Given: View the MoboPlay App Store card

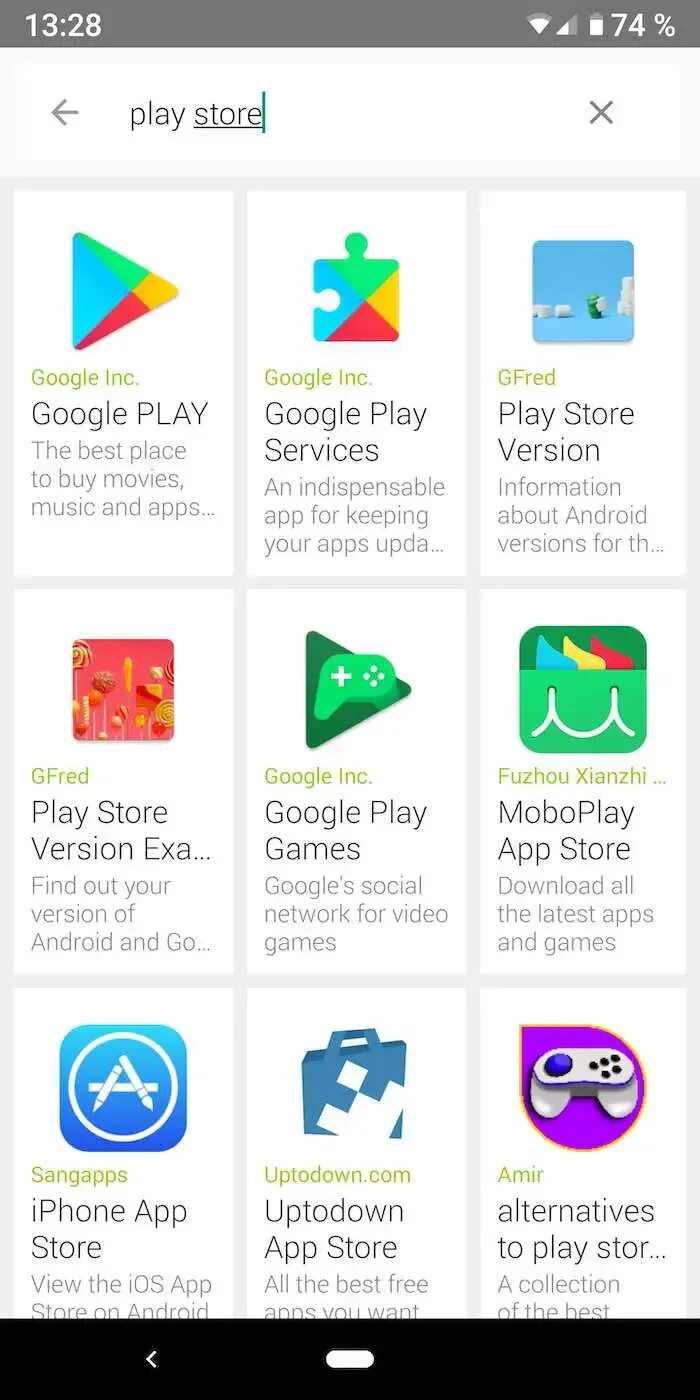Looking at the screenshot, I should 583,781.
